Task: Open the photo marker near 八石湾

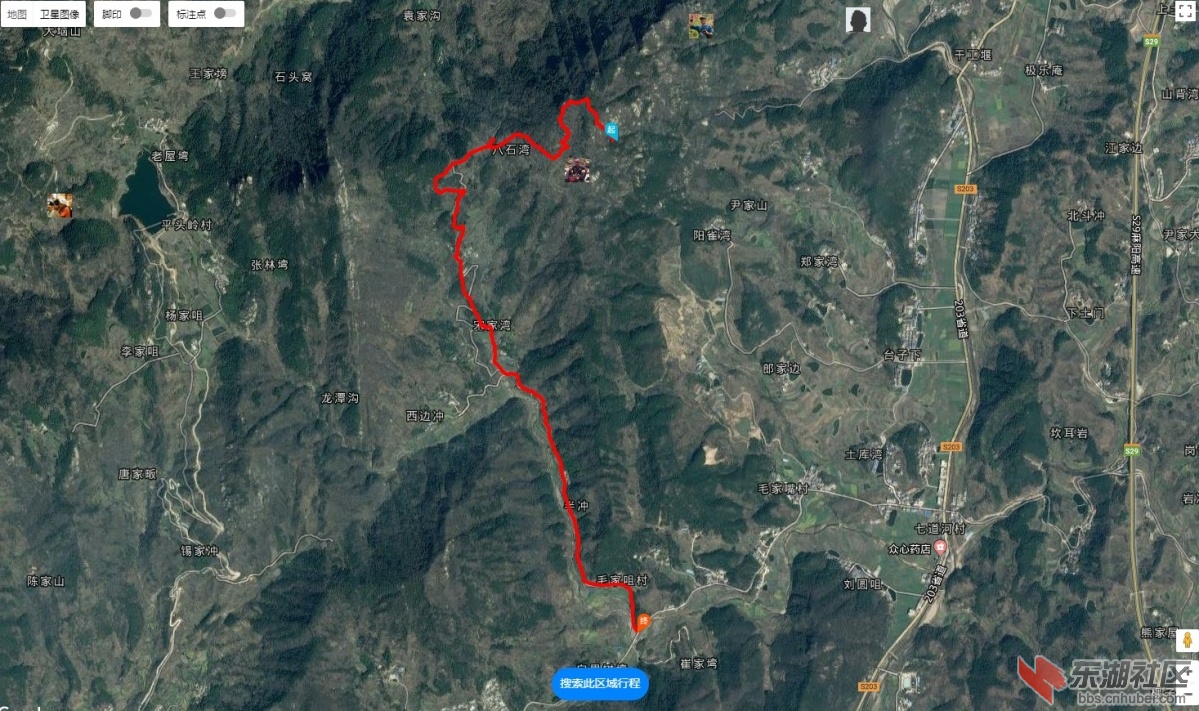Action: [577, 171]
